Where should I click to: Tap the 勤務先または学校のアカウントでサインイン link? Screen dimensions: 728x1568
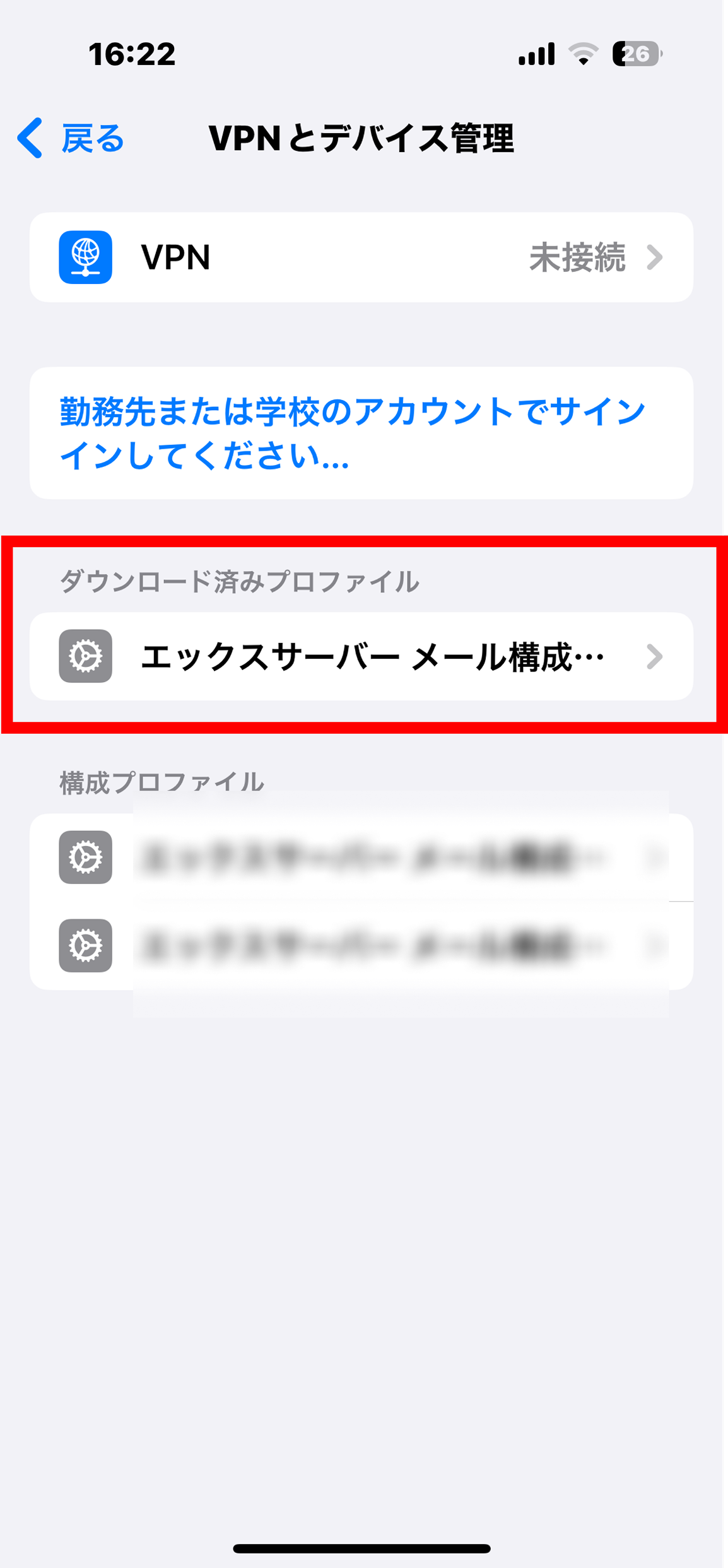pyautogui.click(x=352, y=433)
